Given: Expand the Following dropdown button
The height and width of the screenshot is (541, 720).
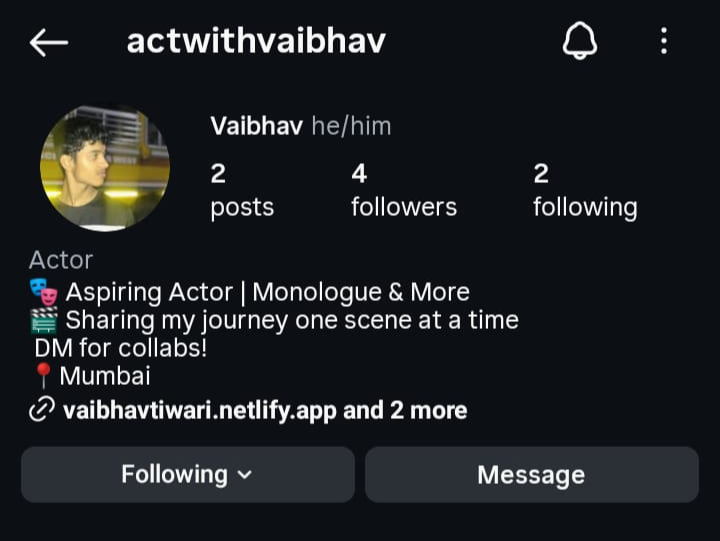Looking at the screenshot, I should pyautogui.click(x=188, y=474).
